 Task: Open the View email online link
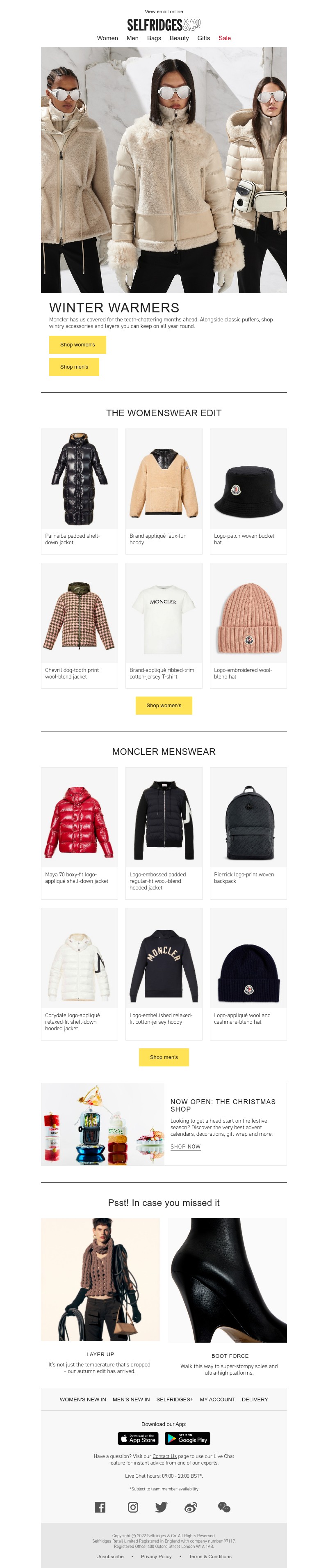click(x=164, y=11)
